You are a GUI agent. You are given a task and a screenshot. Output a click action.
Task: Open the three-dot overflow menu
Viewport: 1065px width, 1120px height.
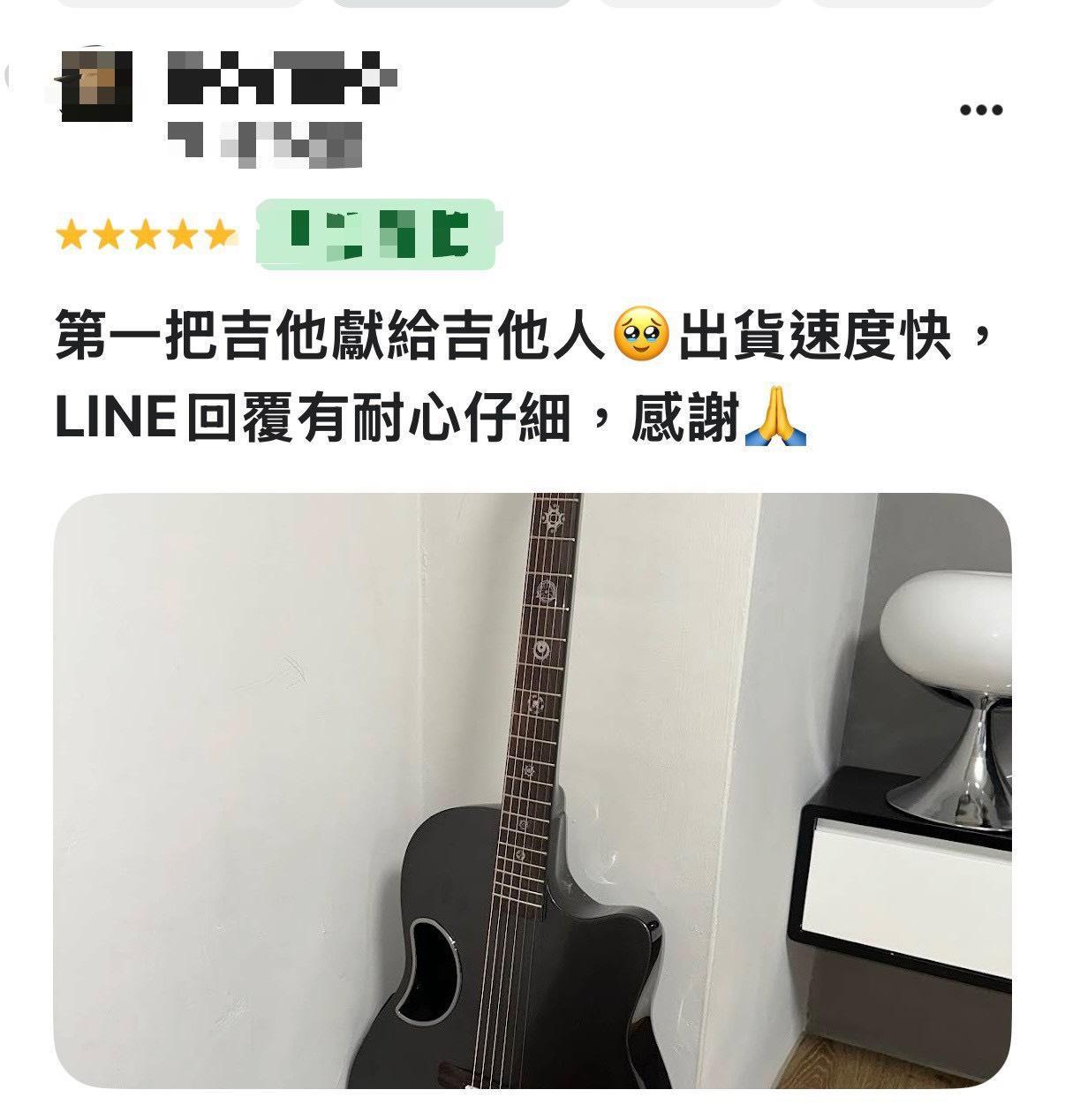click(x=981, y=110)
